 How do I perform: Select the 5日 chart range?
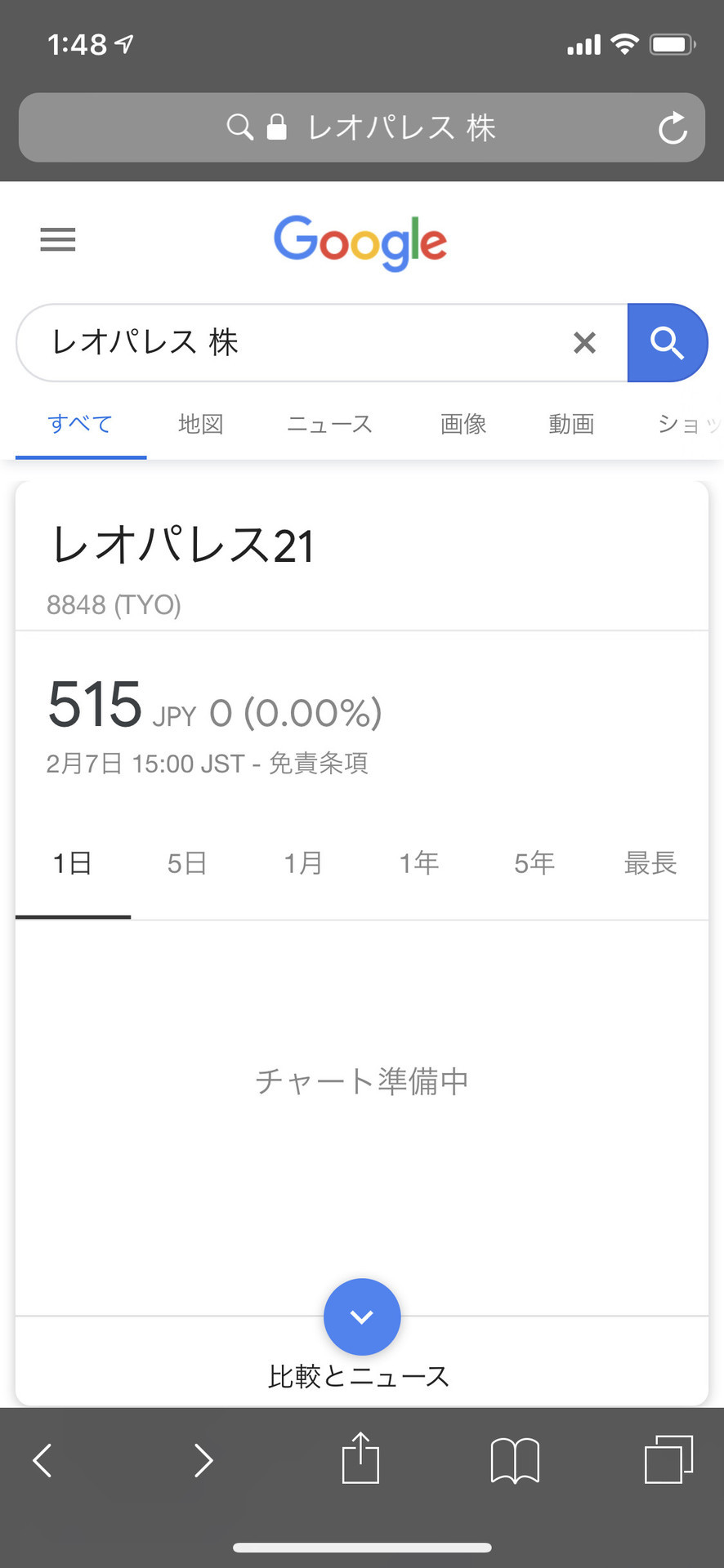pos(187,863)
